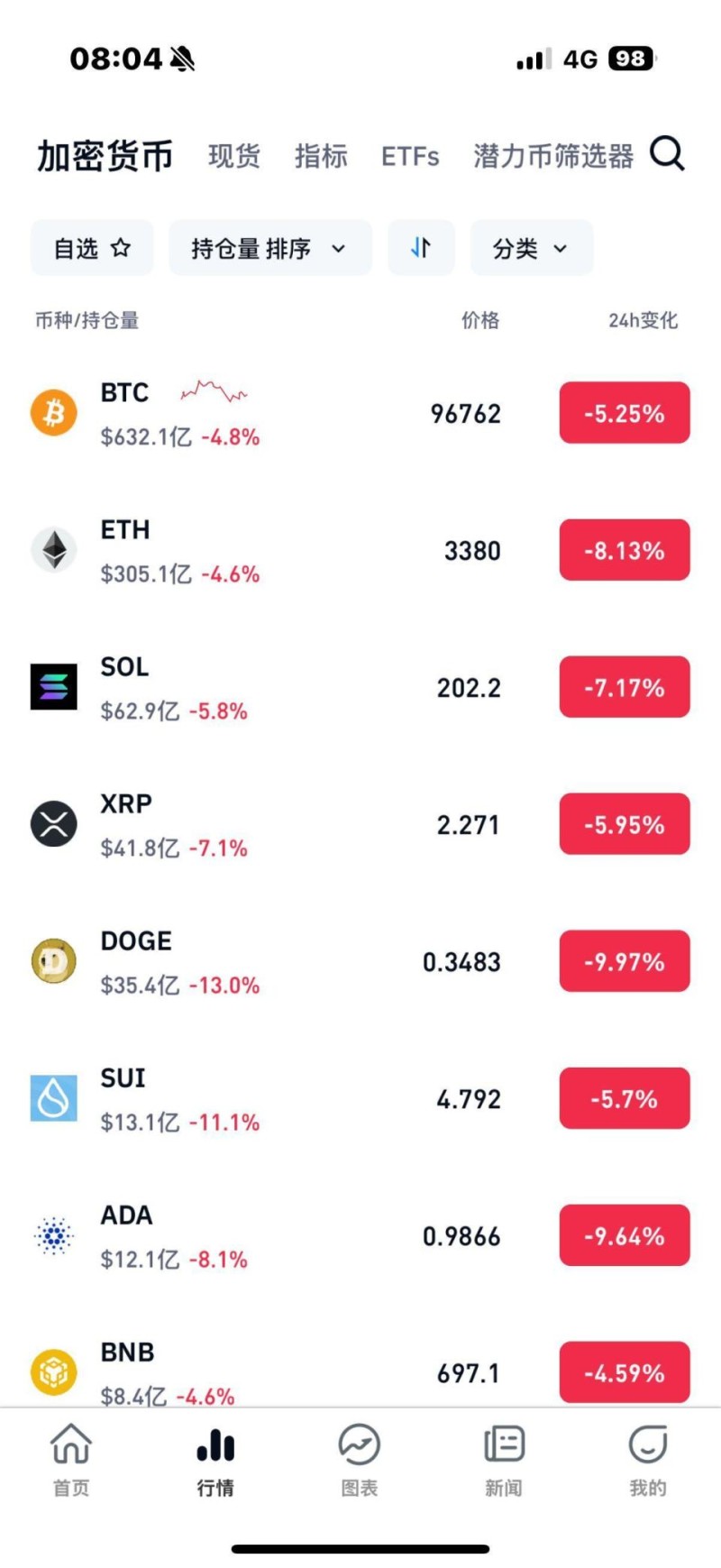The image size is (721, 1568).
Task: Open the 图表 charts icon
Action: coord(359,1445)
